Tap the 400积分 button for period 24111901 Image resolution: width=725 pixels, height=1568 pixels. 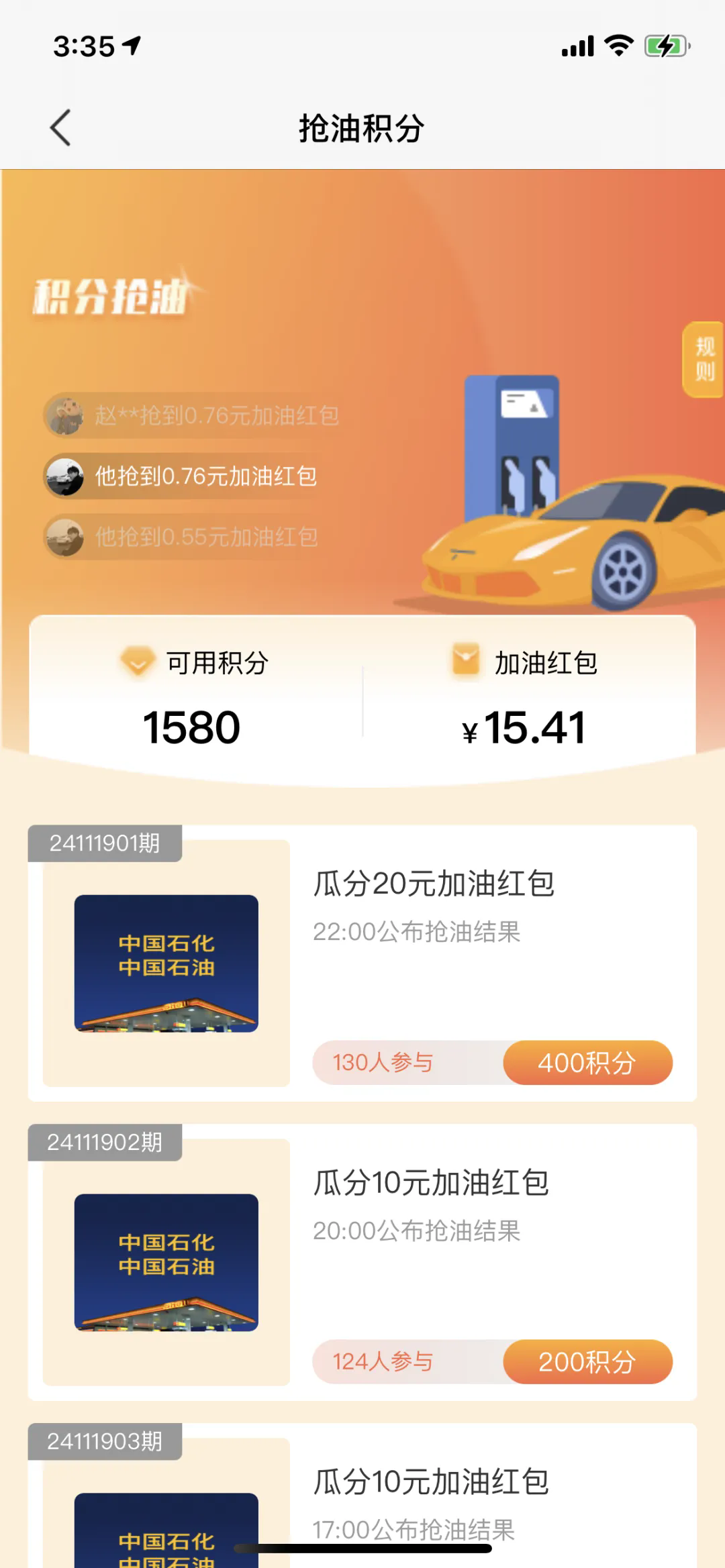(587, 1063)
